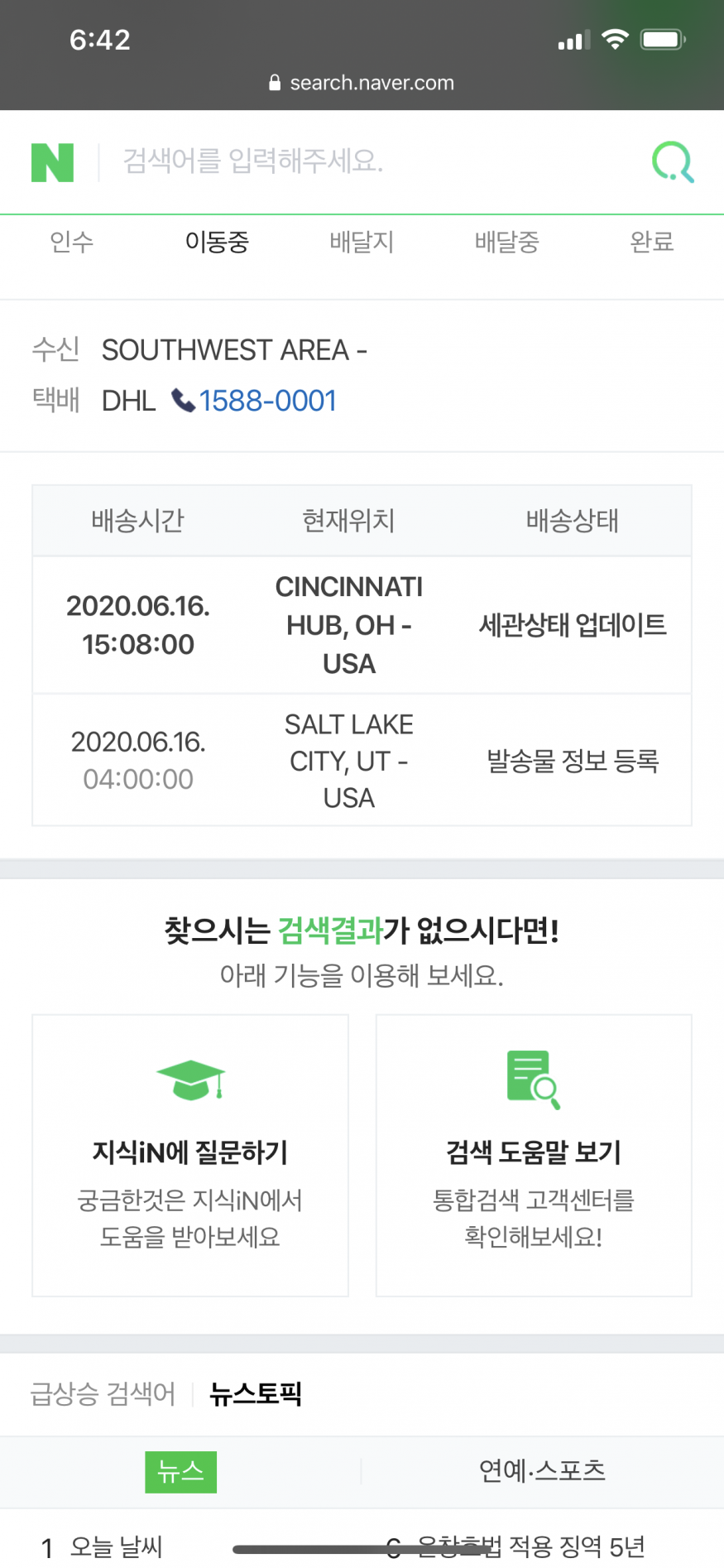Select the 뉴스토픽 tab
The image size is (724, 1568).
coord(256,1394)
